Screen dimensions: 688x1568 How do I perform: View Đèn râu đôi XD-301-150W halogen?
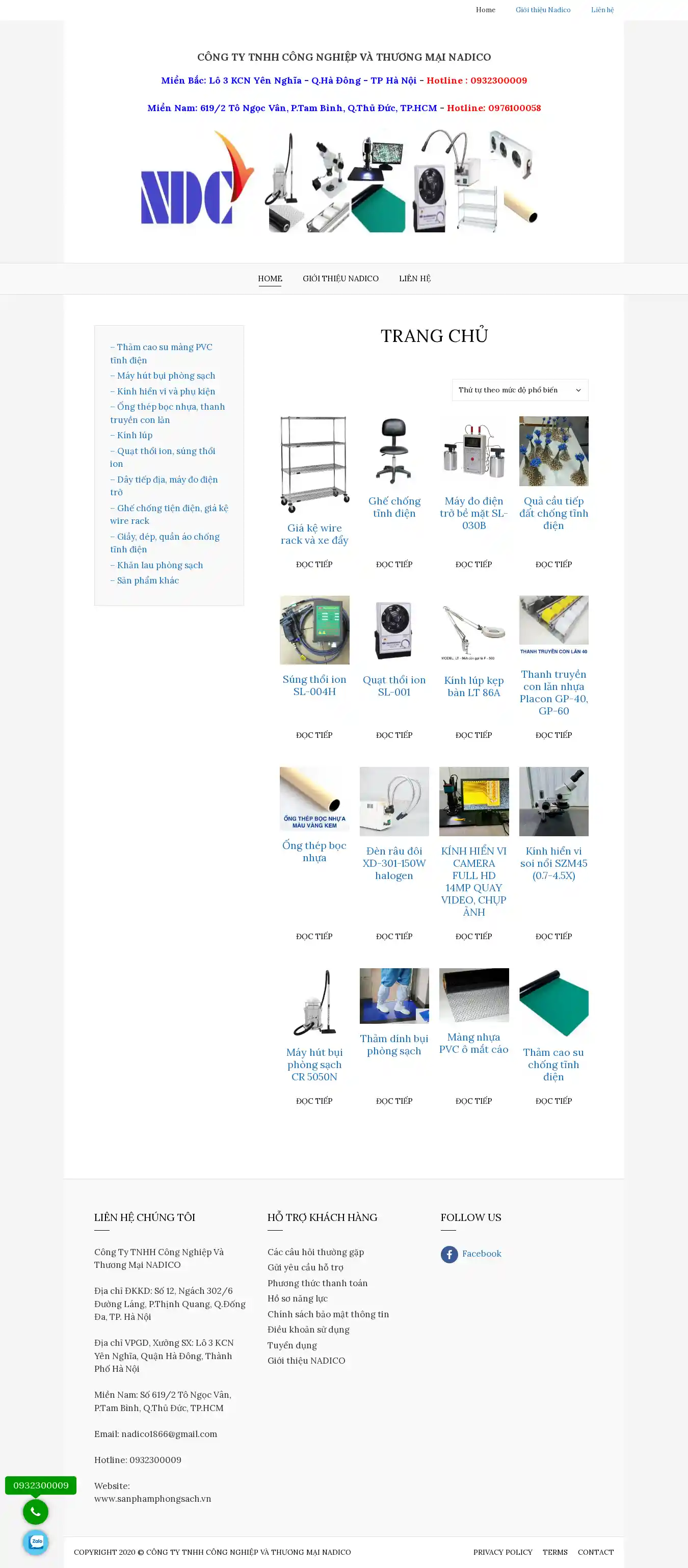click(394, 863)
